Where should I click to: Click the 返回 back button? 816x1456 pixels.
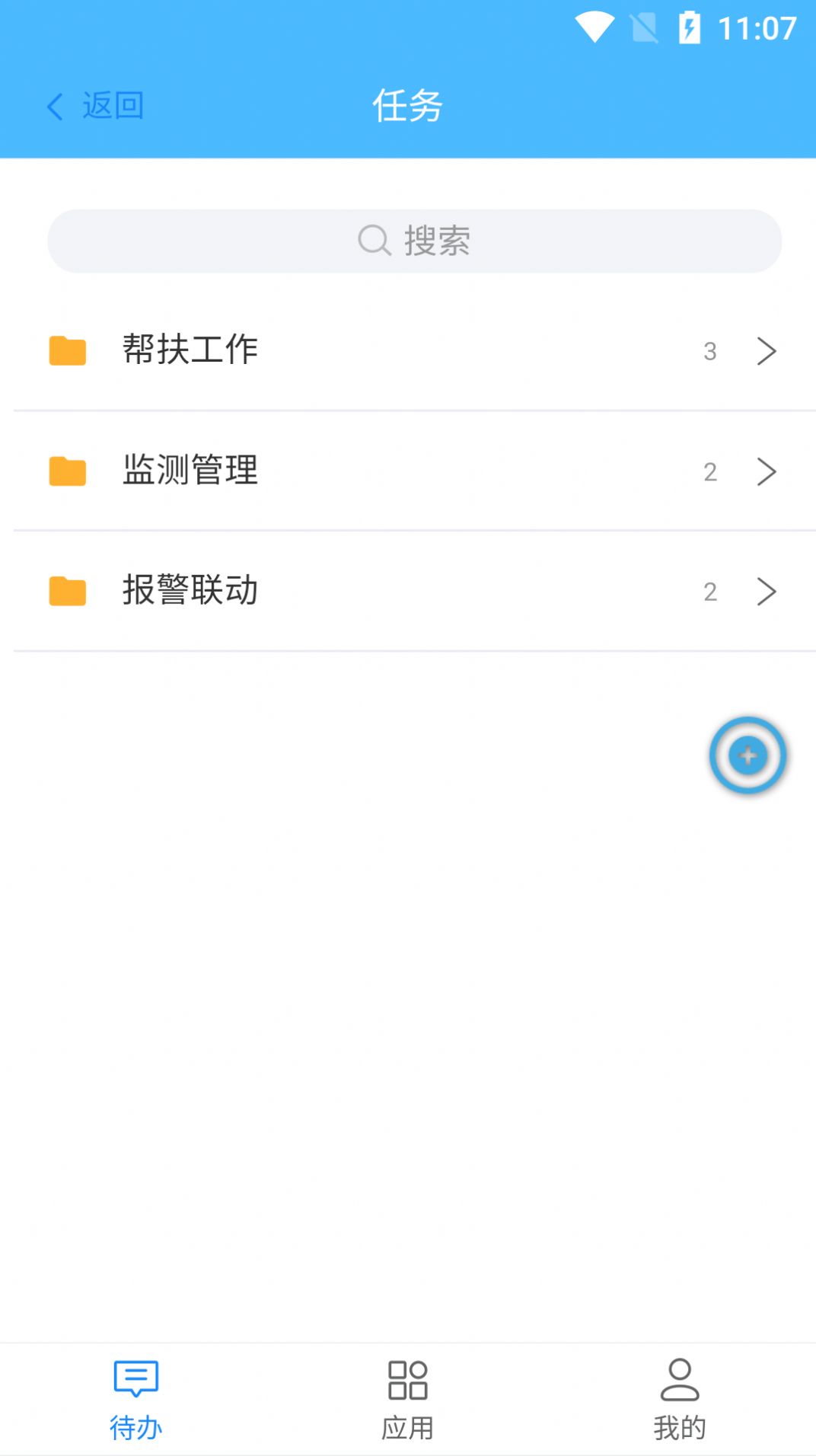point(95,106)
